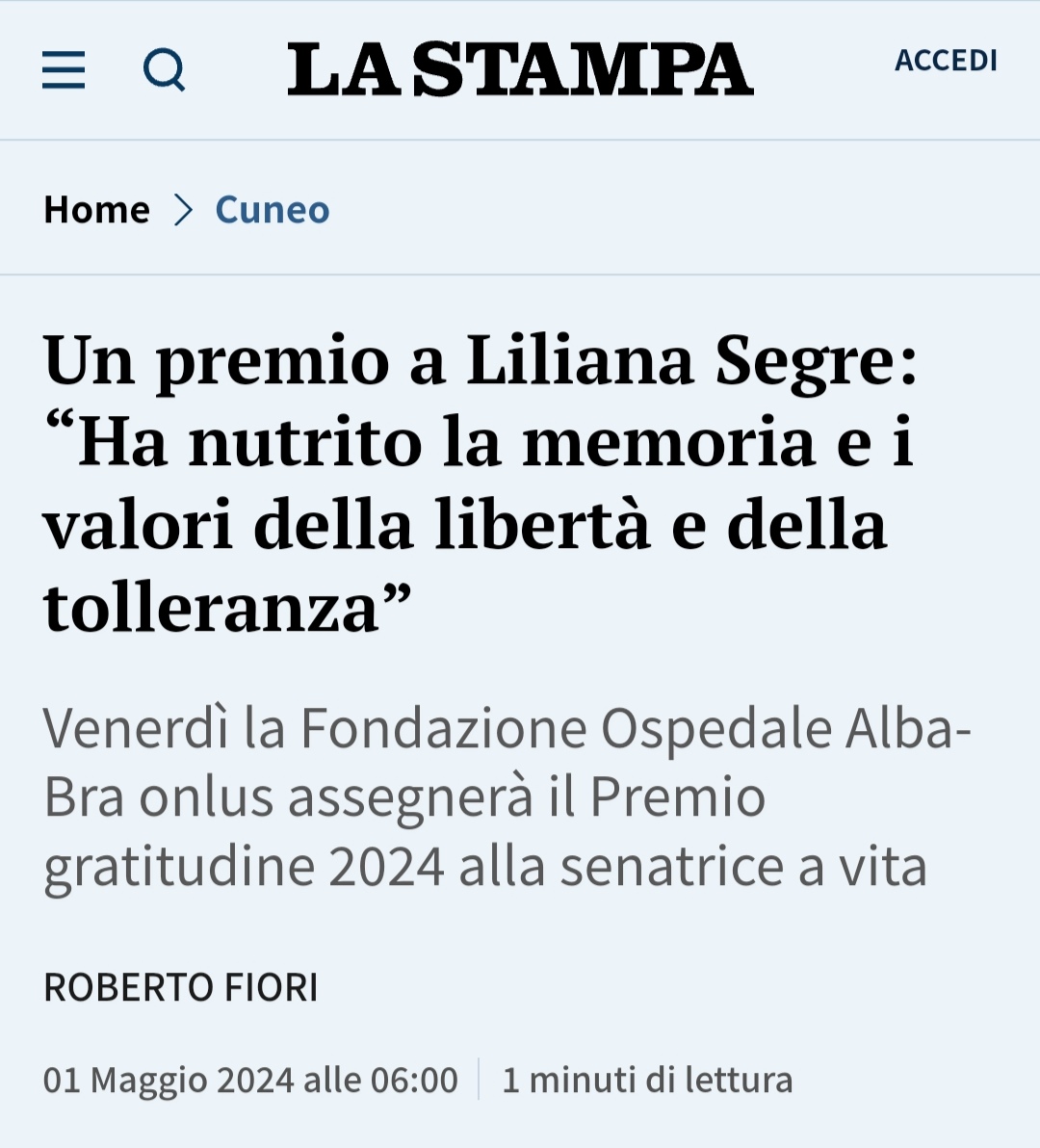The height and width of the screenshot is (1148, 1040).
Task: Open the search icon
Action: coord(164,70)
